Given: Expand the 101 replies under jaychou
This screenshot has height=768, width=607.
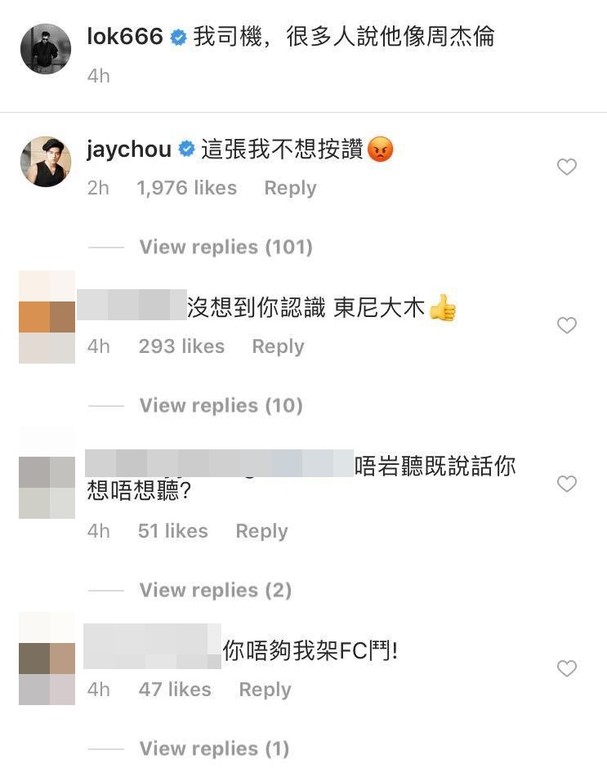Looking at the screenshot, I should (x=225, y=246).
